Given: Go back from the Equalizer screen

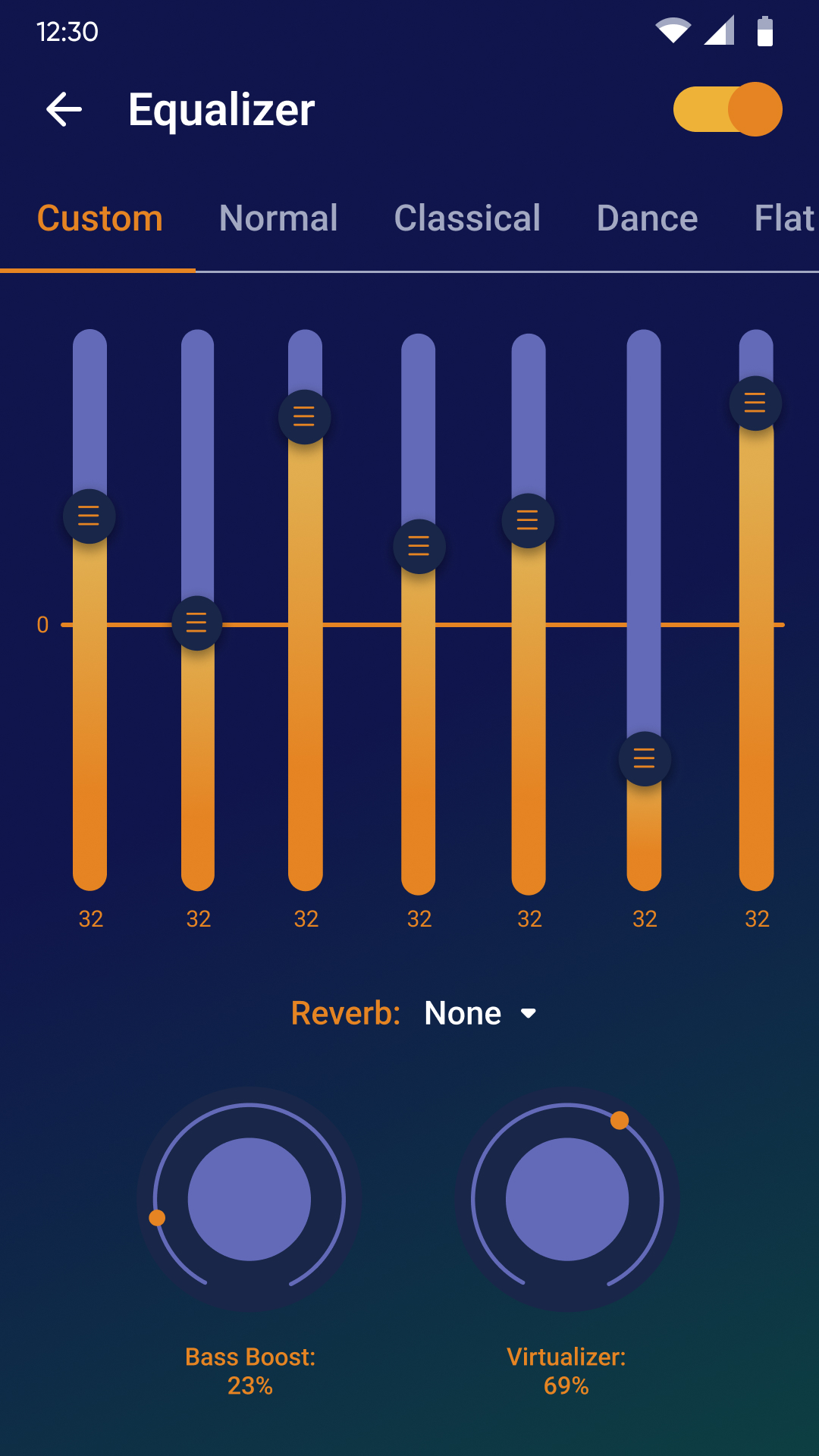Looking at the screenshot, I should click(x=64, y=110).
